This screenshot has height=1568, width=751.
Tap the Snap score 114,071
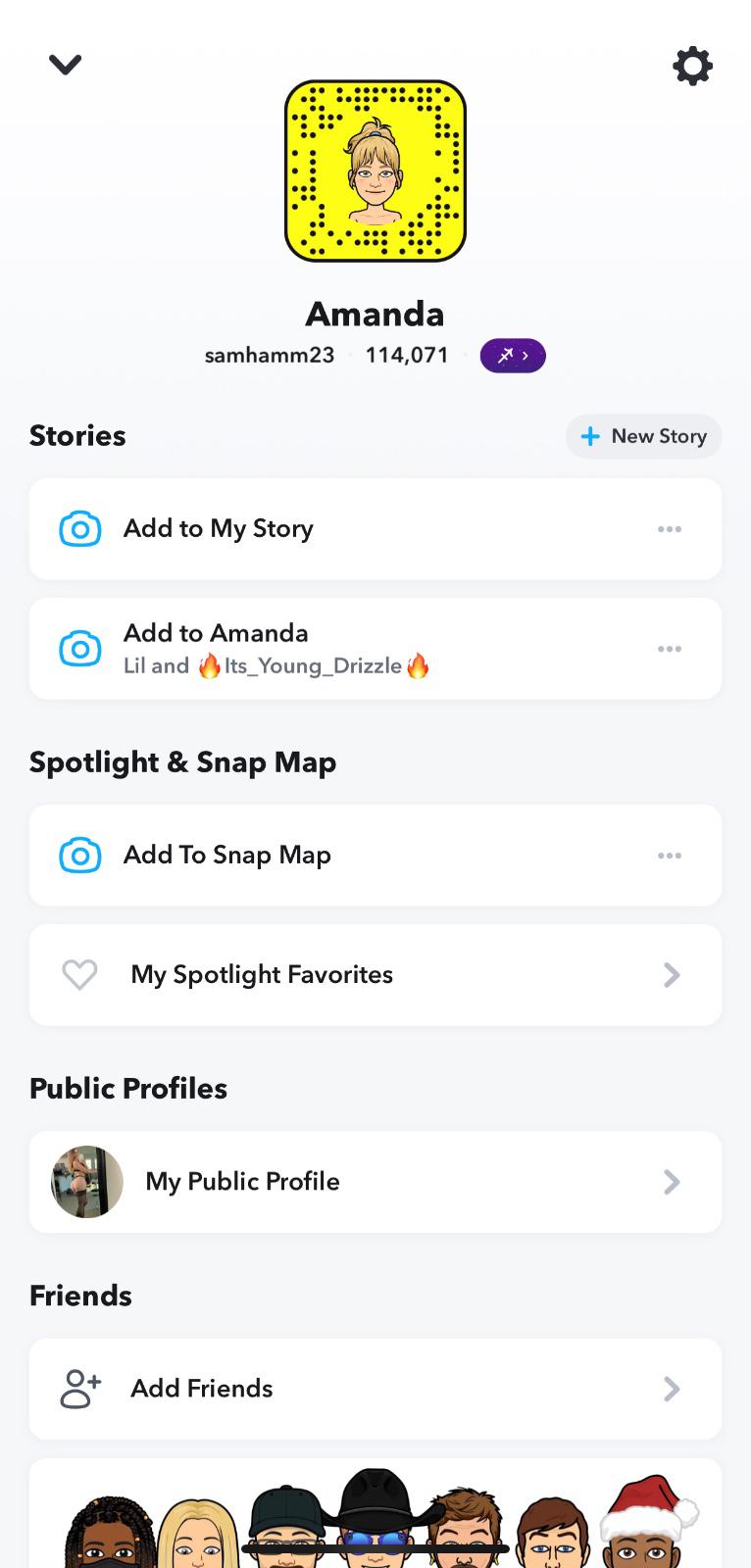[407, 356]
